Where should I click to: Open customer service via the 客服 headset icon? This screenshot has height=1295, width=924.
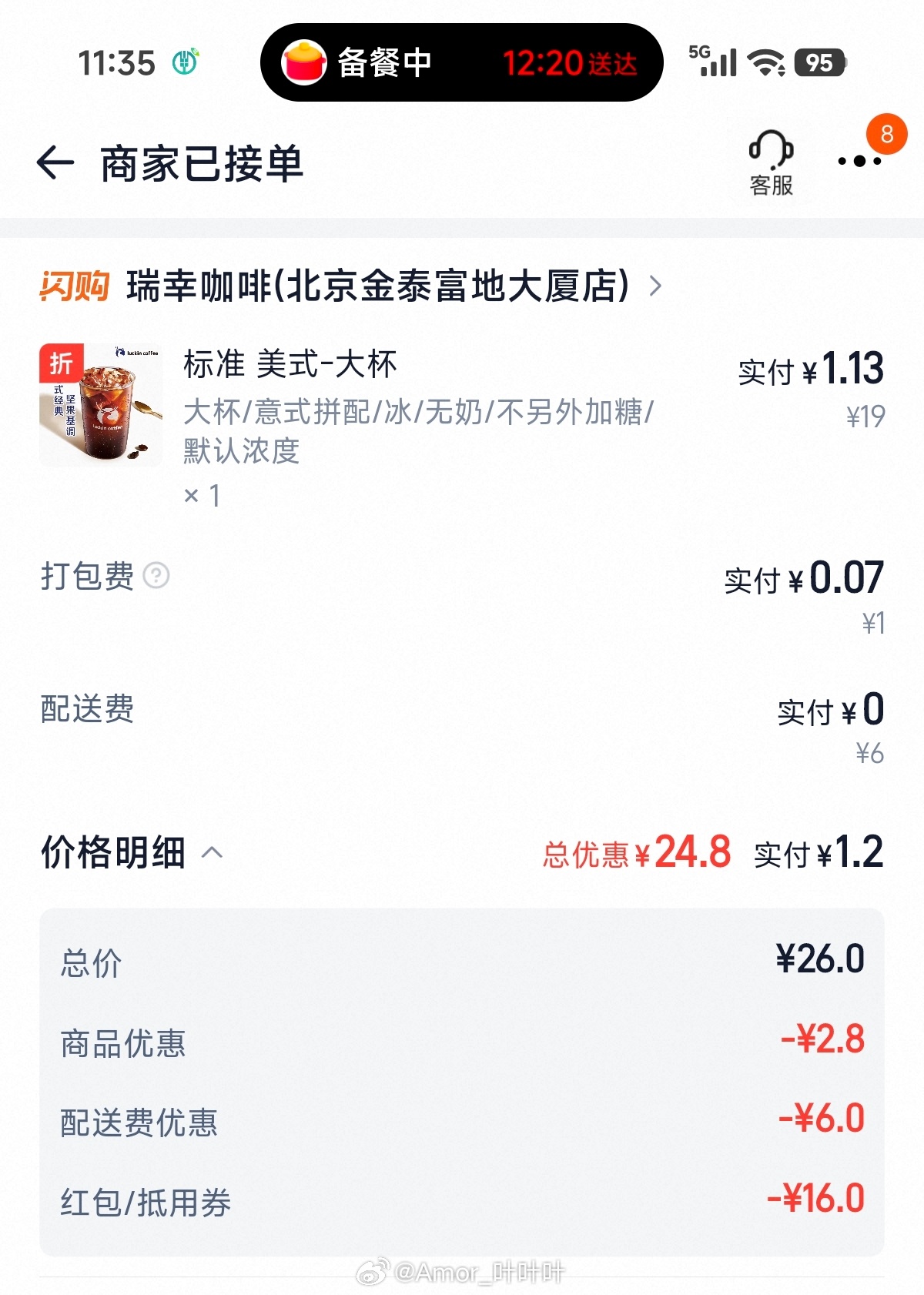(772, 159)
